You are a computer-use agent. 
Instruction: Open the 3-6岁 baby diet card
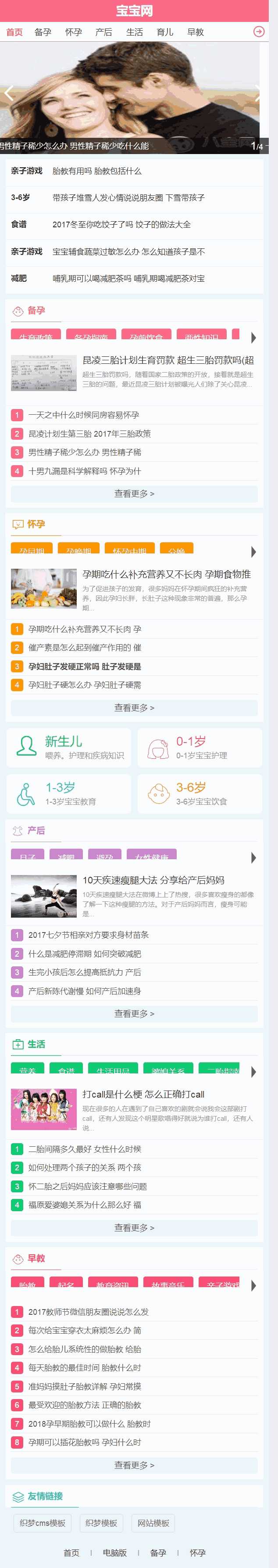(x=200, y=793)
